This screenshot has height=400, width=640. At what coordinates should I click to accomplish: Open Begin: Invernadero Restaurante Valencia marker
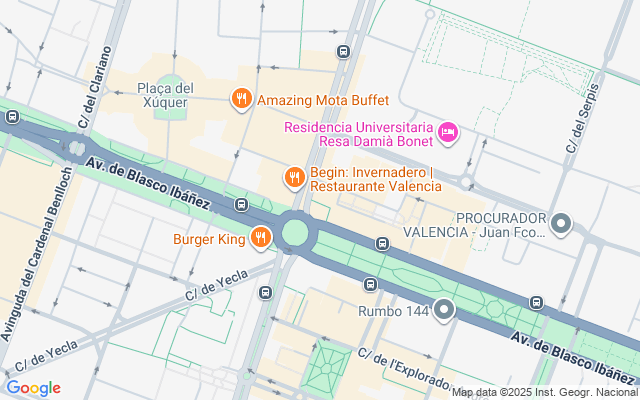(x=294, y=178)
